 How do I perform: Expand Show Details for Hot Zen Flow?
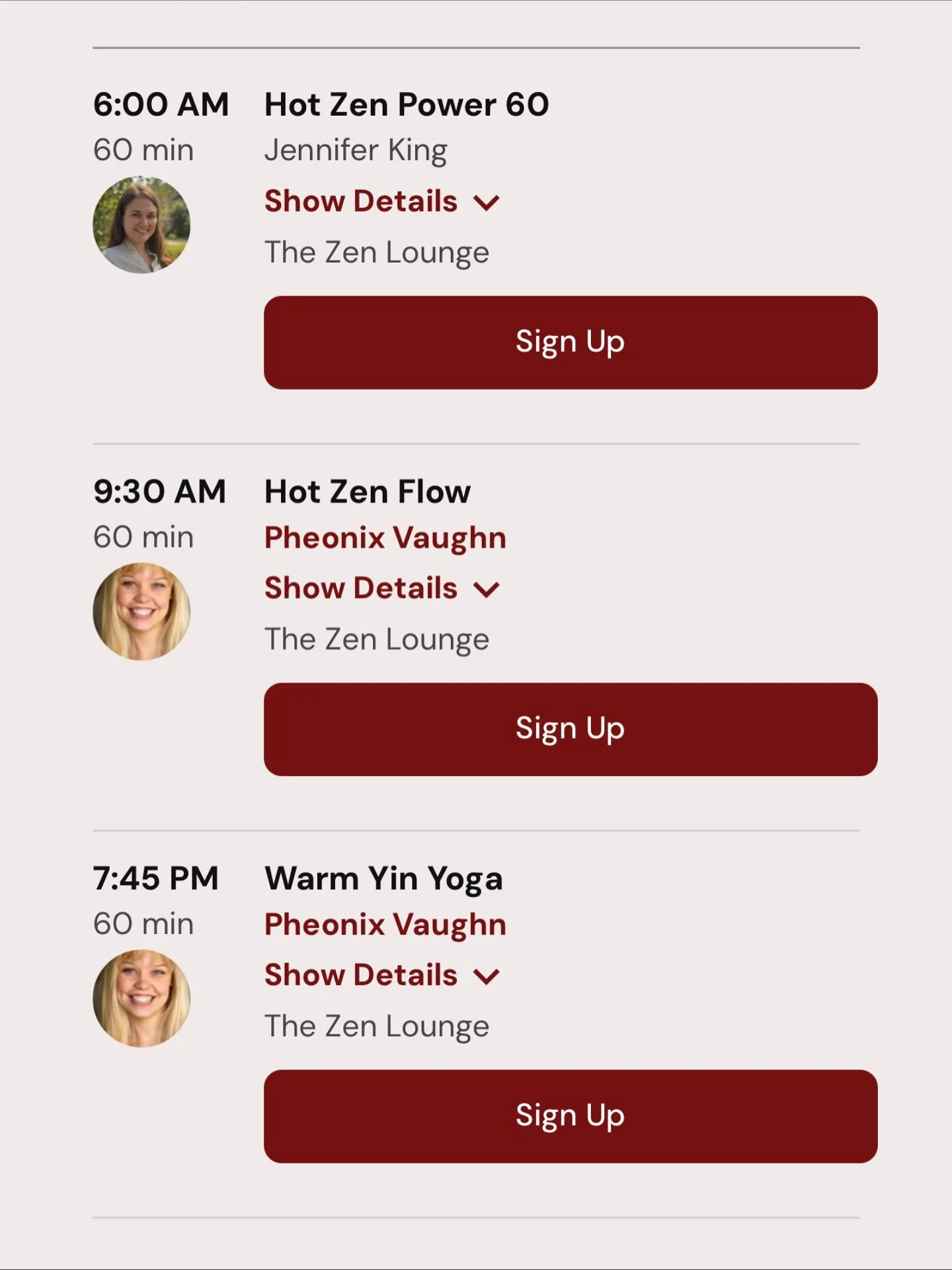click(381, 588)
